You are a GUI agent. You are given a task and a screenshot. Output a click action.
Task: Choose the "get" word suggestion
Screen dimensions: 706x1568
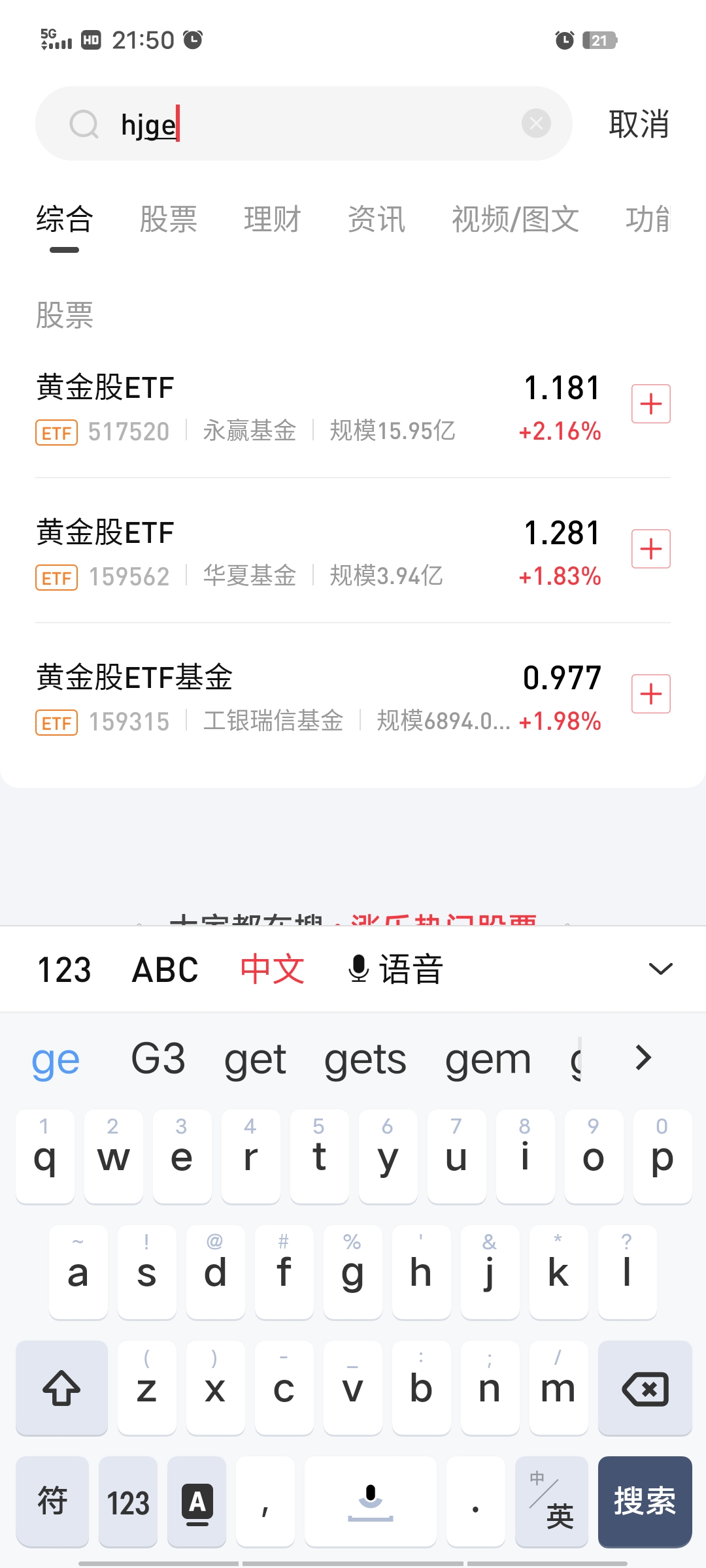click(255, 1059)
